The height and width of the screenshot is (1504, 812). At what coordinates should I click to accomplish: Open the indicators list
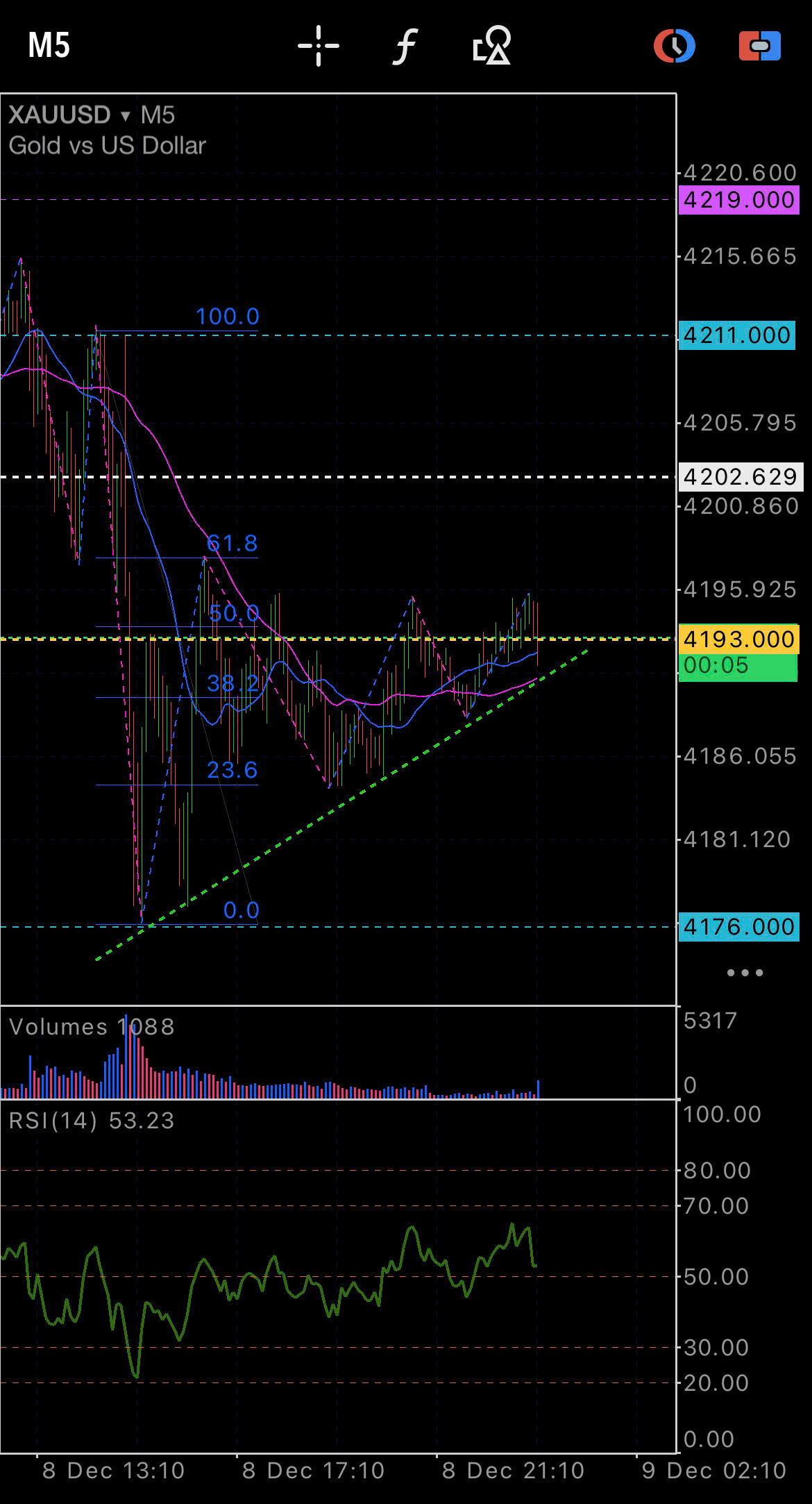(405, 46)
